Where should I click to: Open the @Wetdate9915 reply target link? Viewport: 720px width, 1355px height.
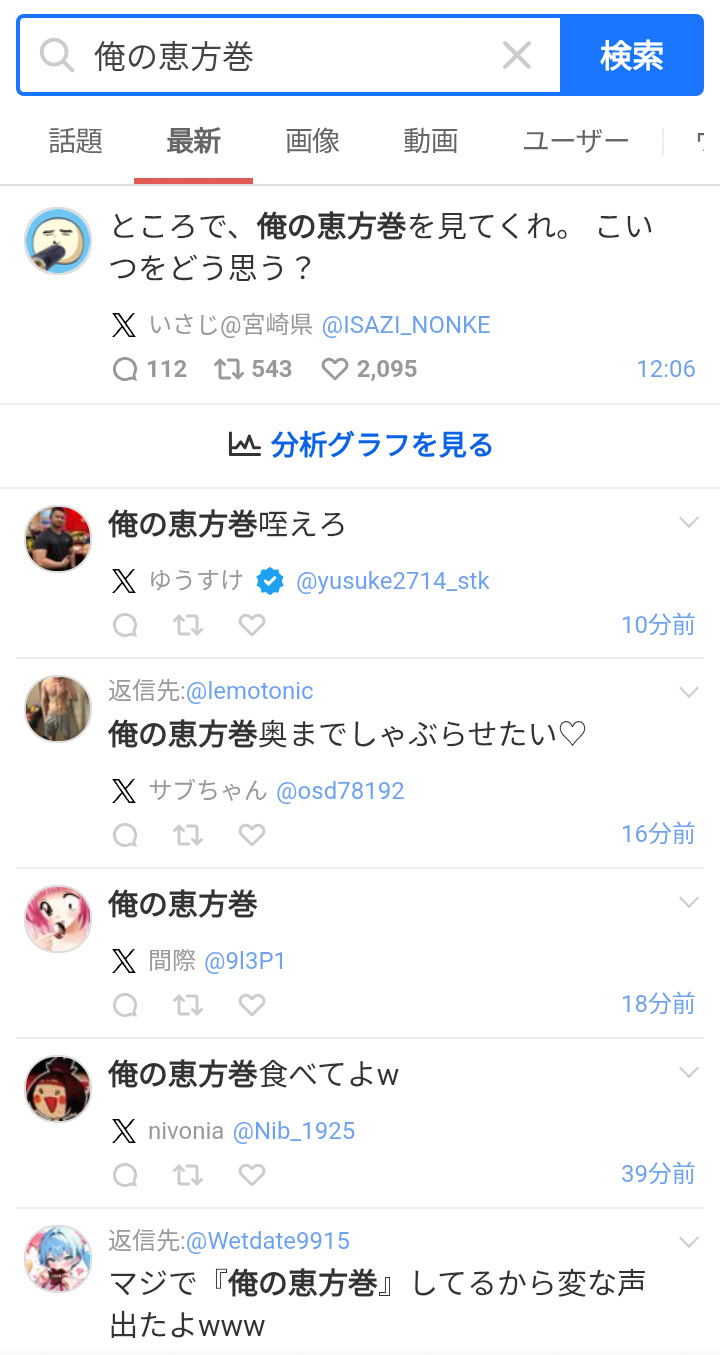(268, 1241)
